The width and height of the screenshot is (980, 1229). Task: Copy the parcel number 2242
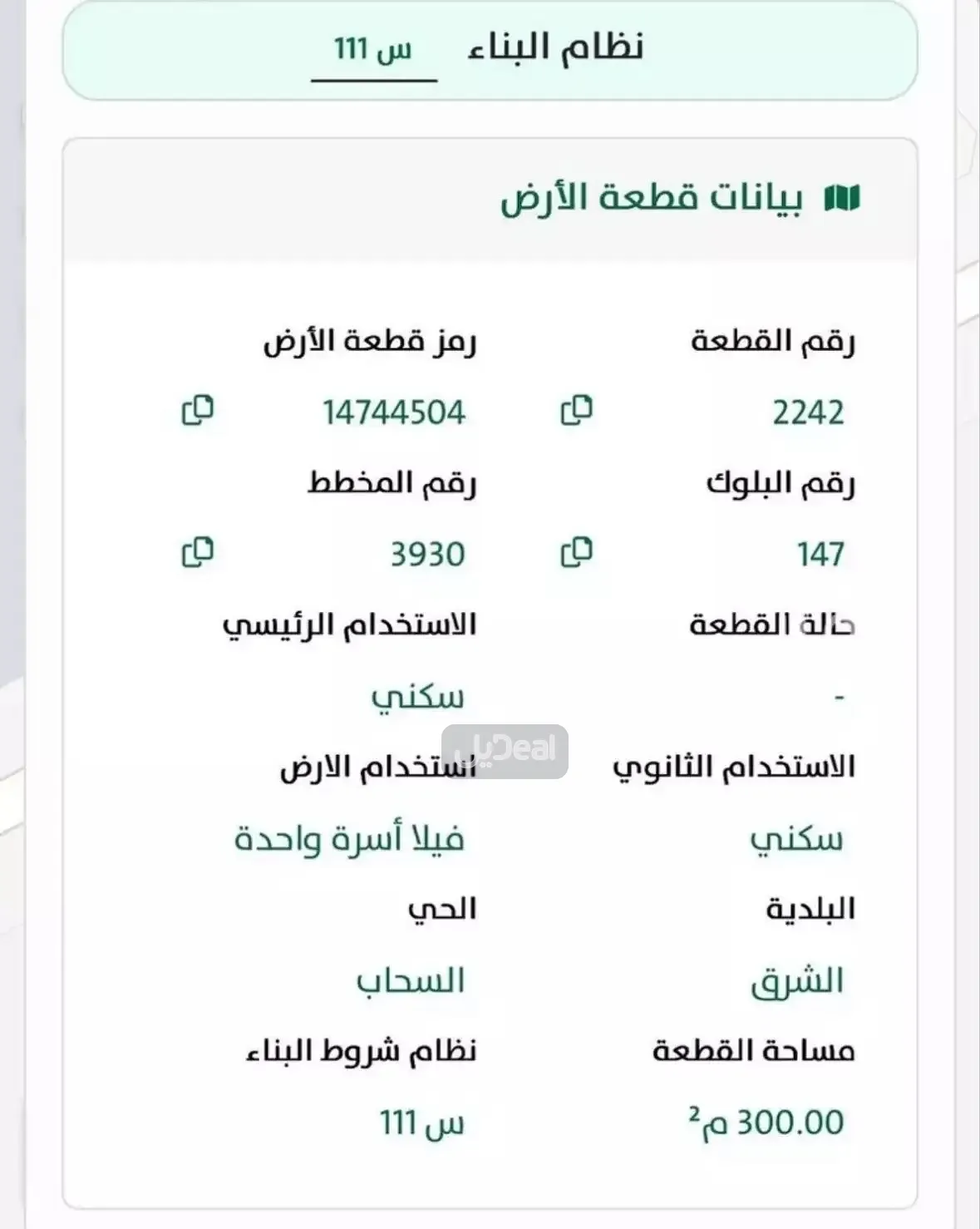click(577, 410)
